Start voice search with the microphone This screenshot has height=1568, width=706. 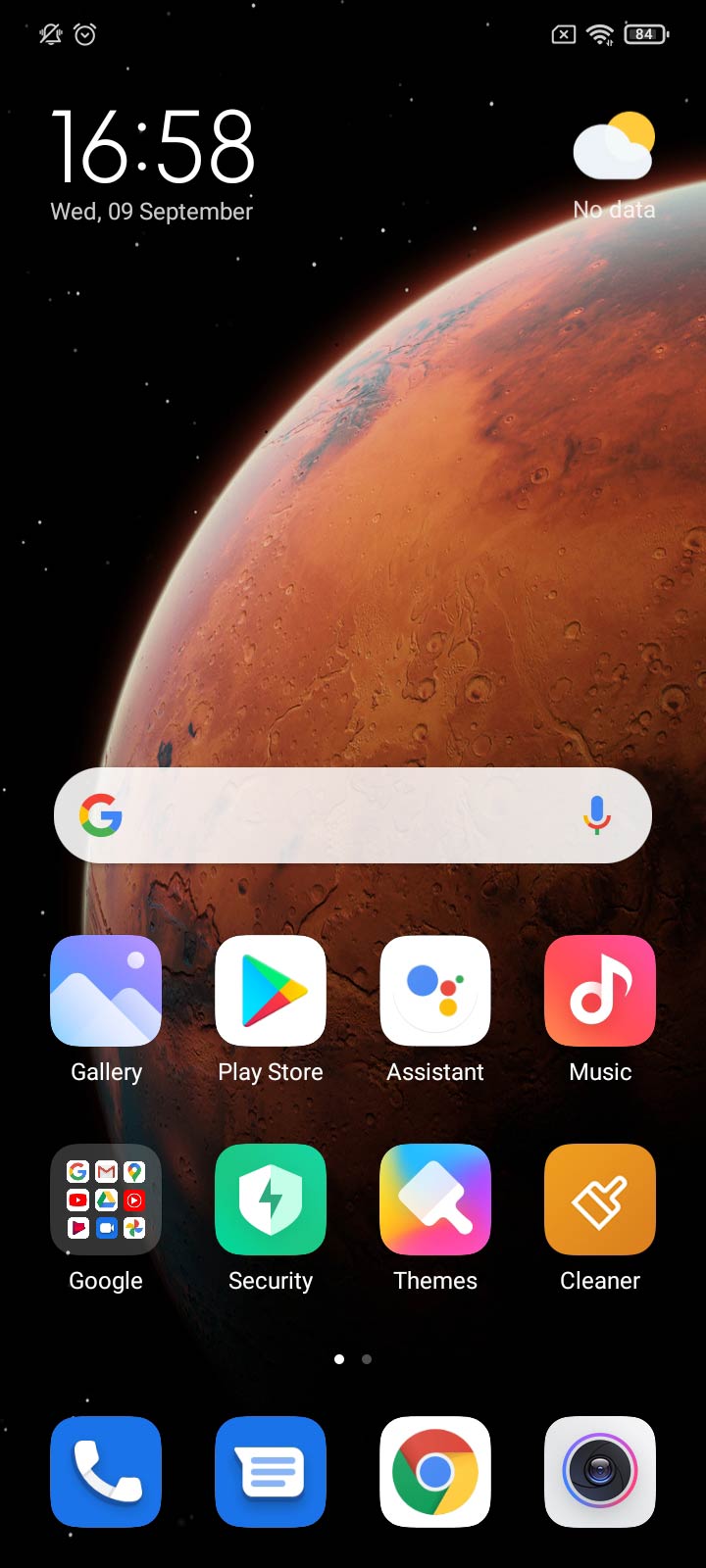pos(596,815)
